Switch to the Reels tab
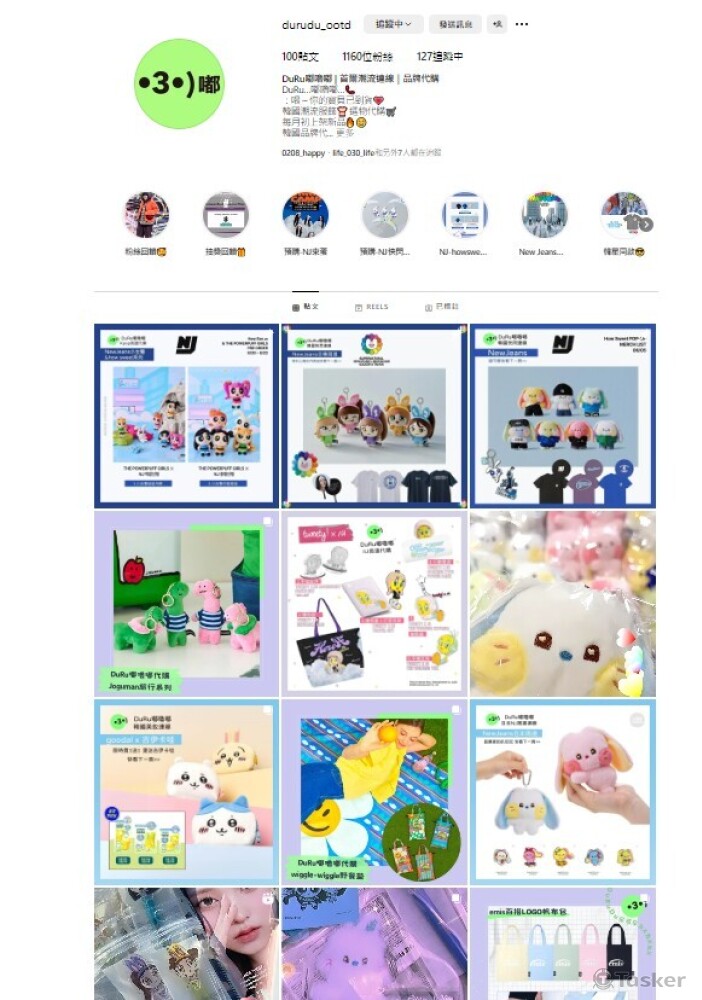The width and height of the screenshot is (702, 1000). (371, 307)
